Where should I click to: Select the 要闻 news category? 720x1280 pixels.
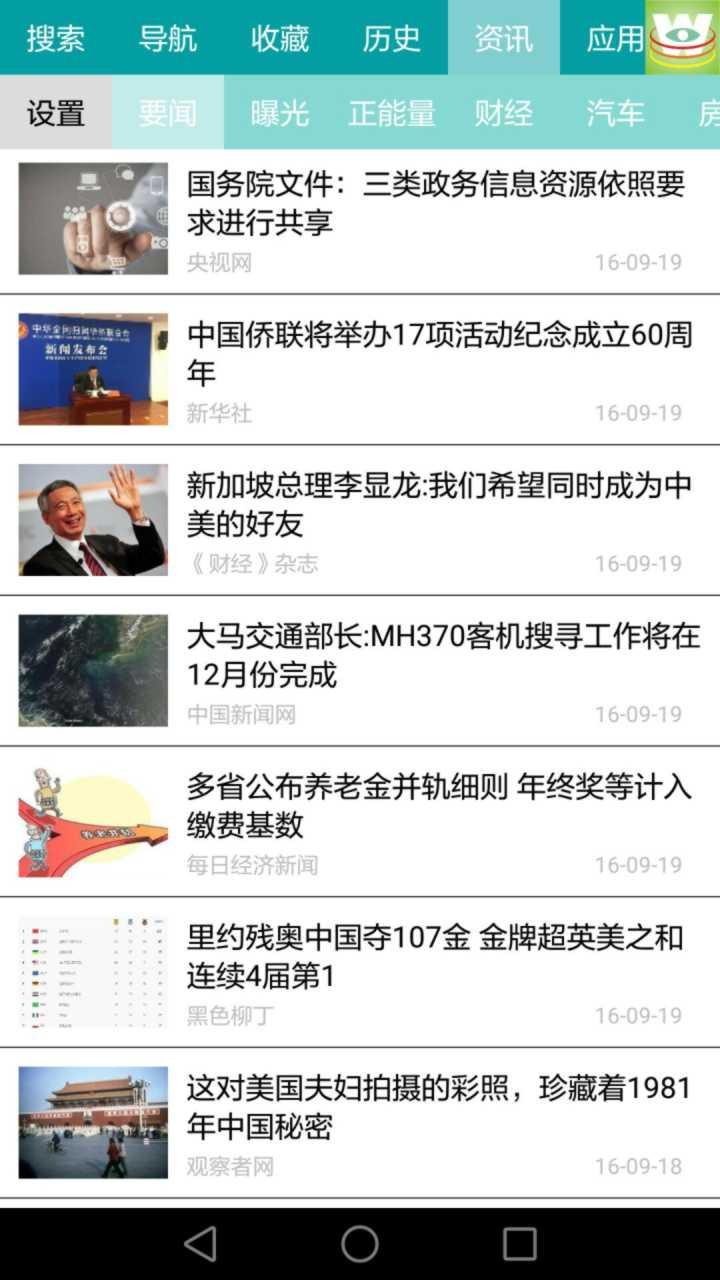[x=167, y=114]
